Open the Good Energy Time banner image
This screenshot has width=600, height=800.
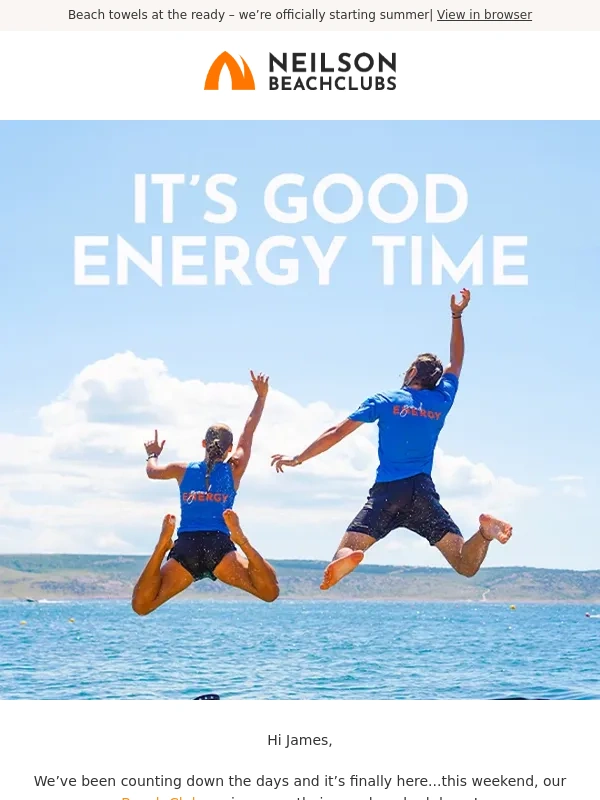click(x=300, y=410)
